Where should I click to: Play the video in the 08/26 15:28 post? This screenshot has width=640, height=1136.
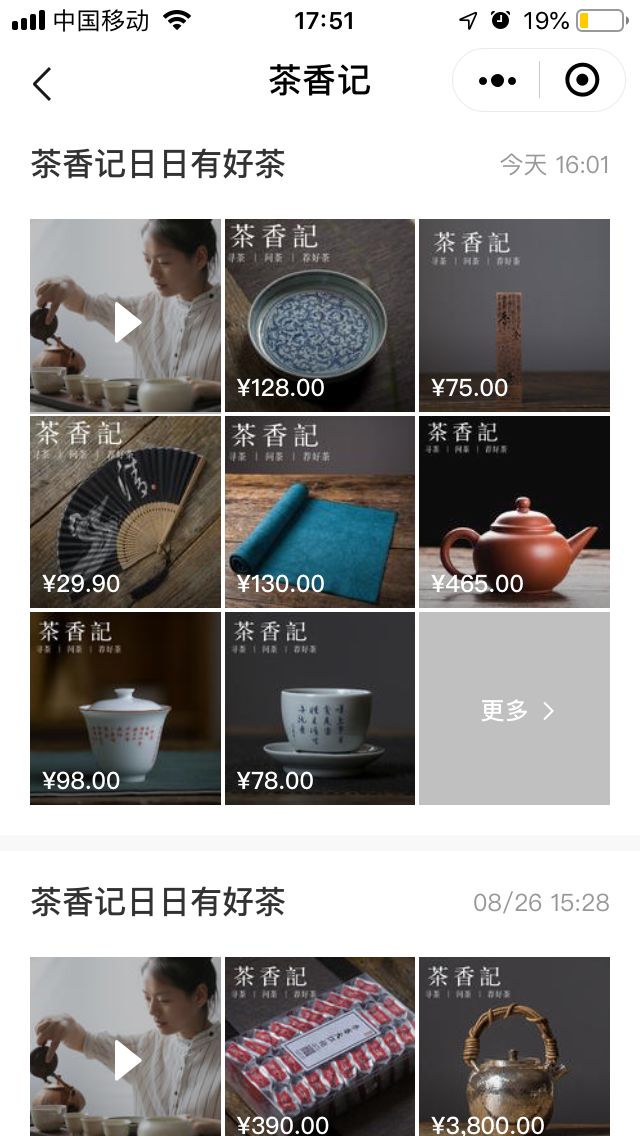(x=125, y=1046)
